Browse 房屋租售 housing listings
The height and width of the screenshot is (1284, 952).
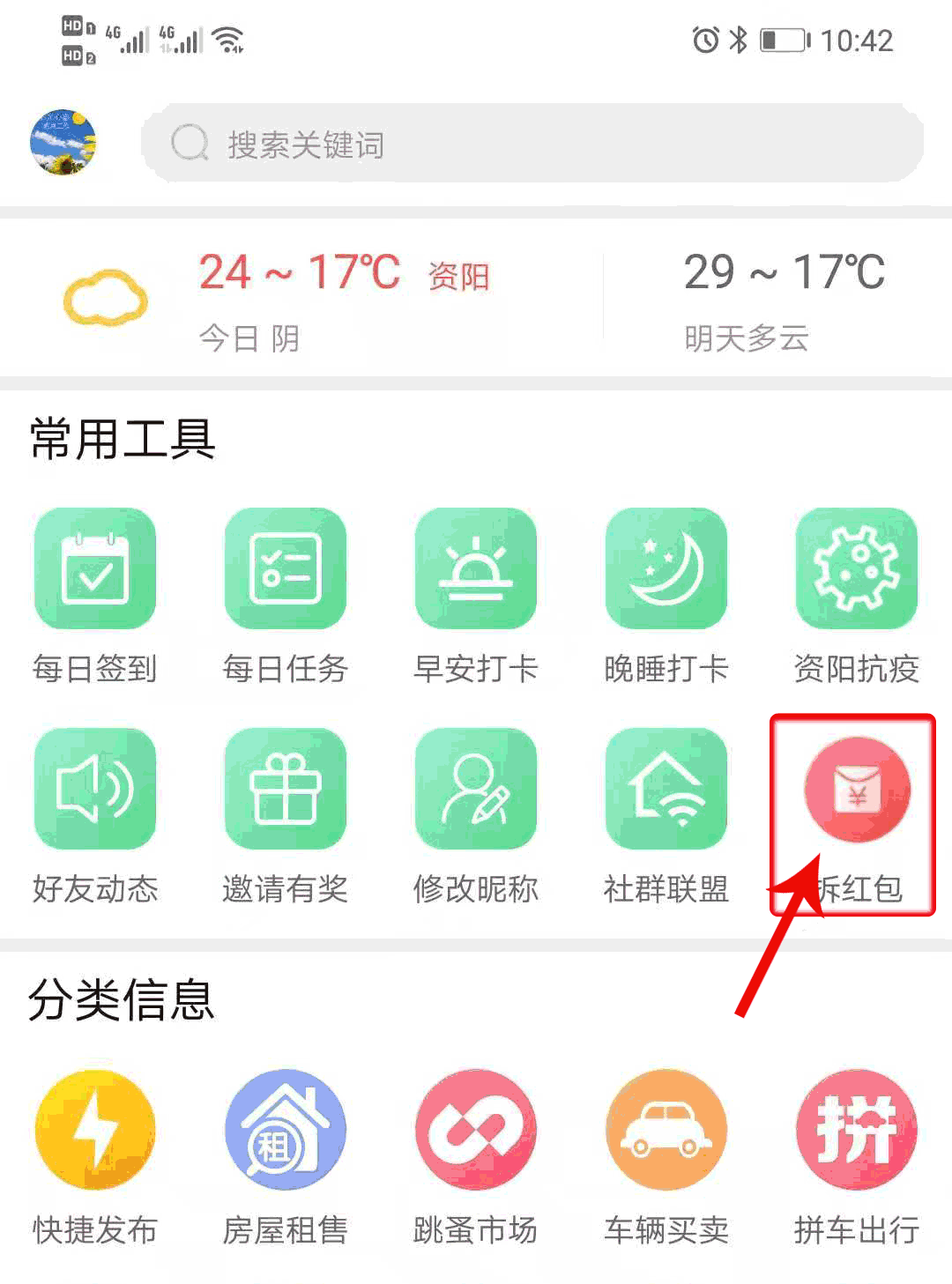pyautogui.click(x=286, y=1131)
